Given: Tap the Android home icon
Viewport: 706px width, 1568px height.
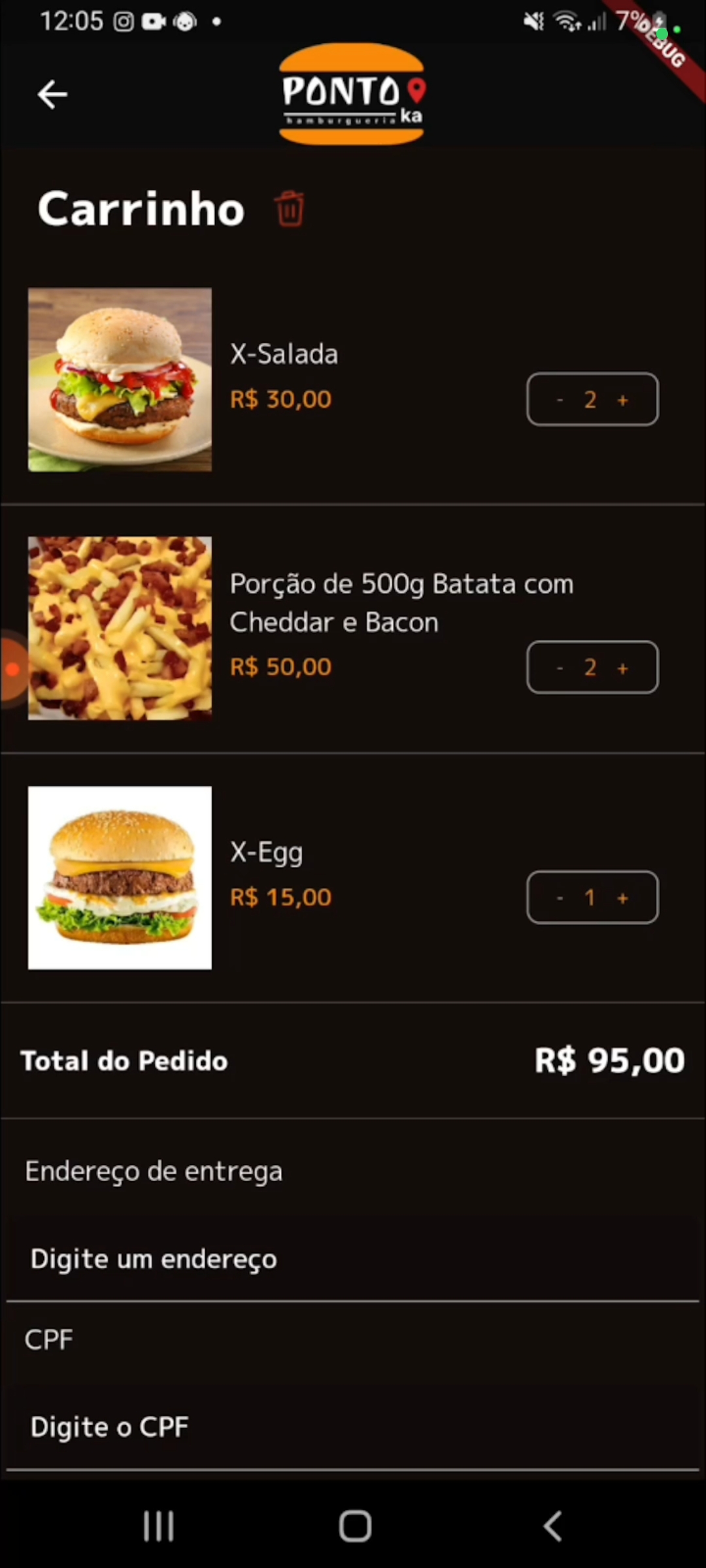Looking at the screenshot, I should click(353, 1526).
